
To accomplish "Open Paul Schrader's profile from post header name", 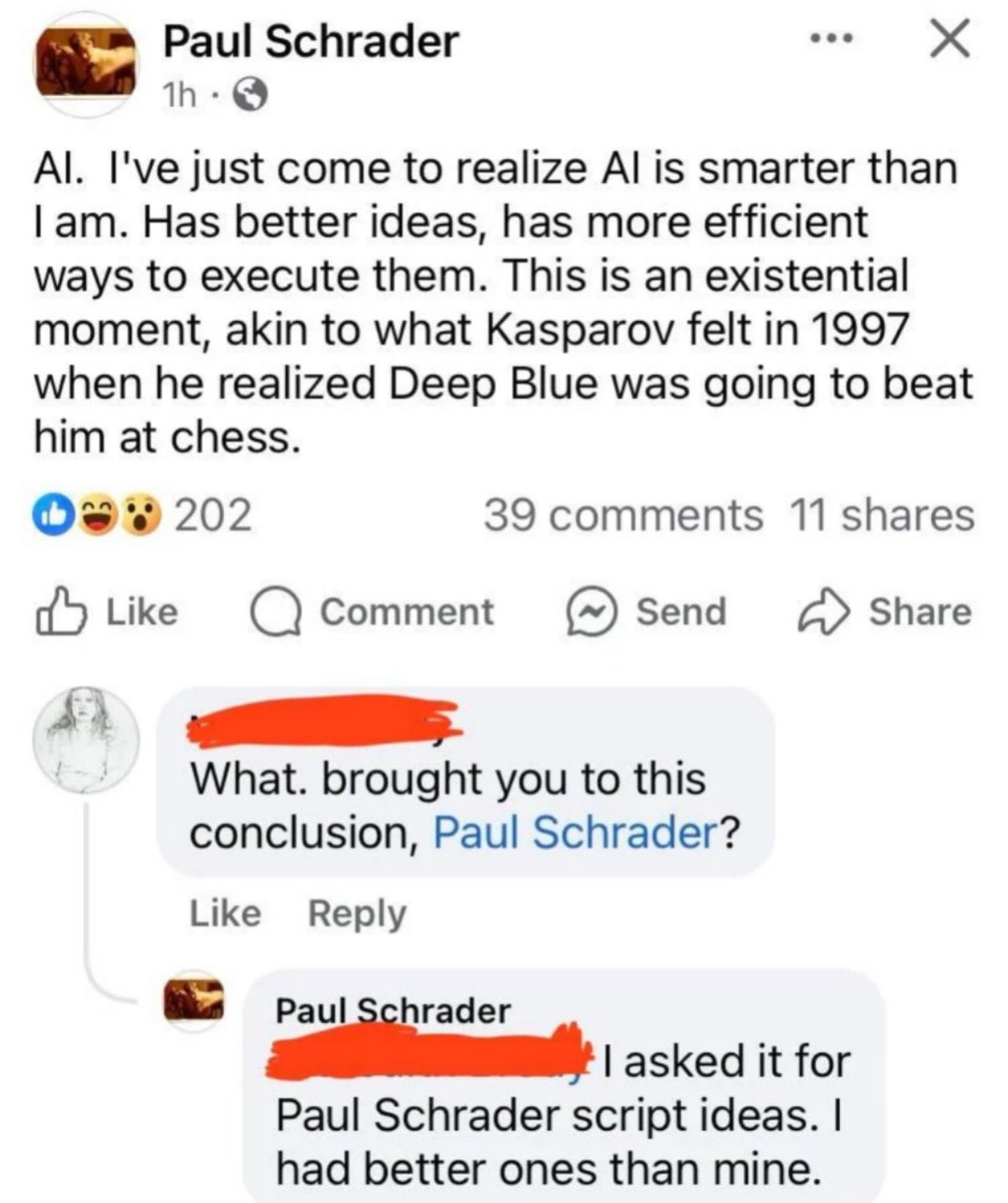I will coord(311,41).
